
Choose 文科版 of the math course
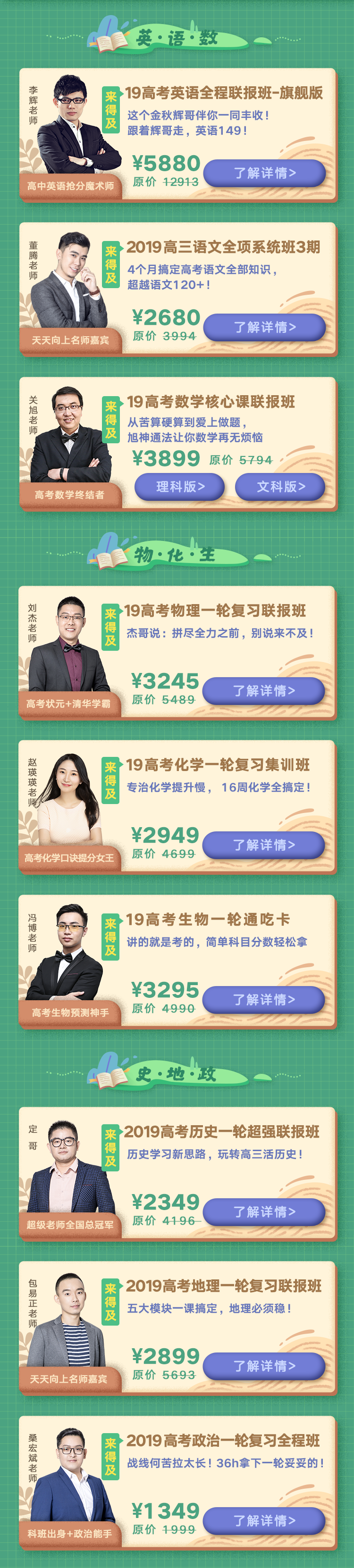tap(280, 486)
